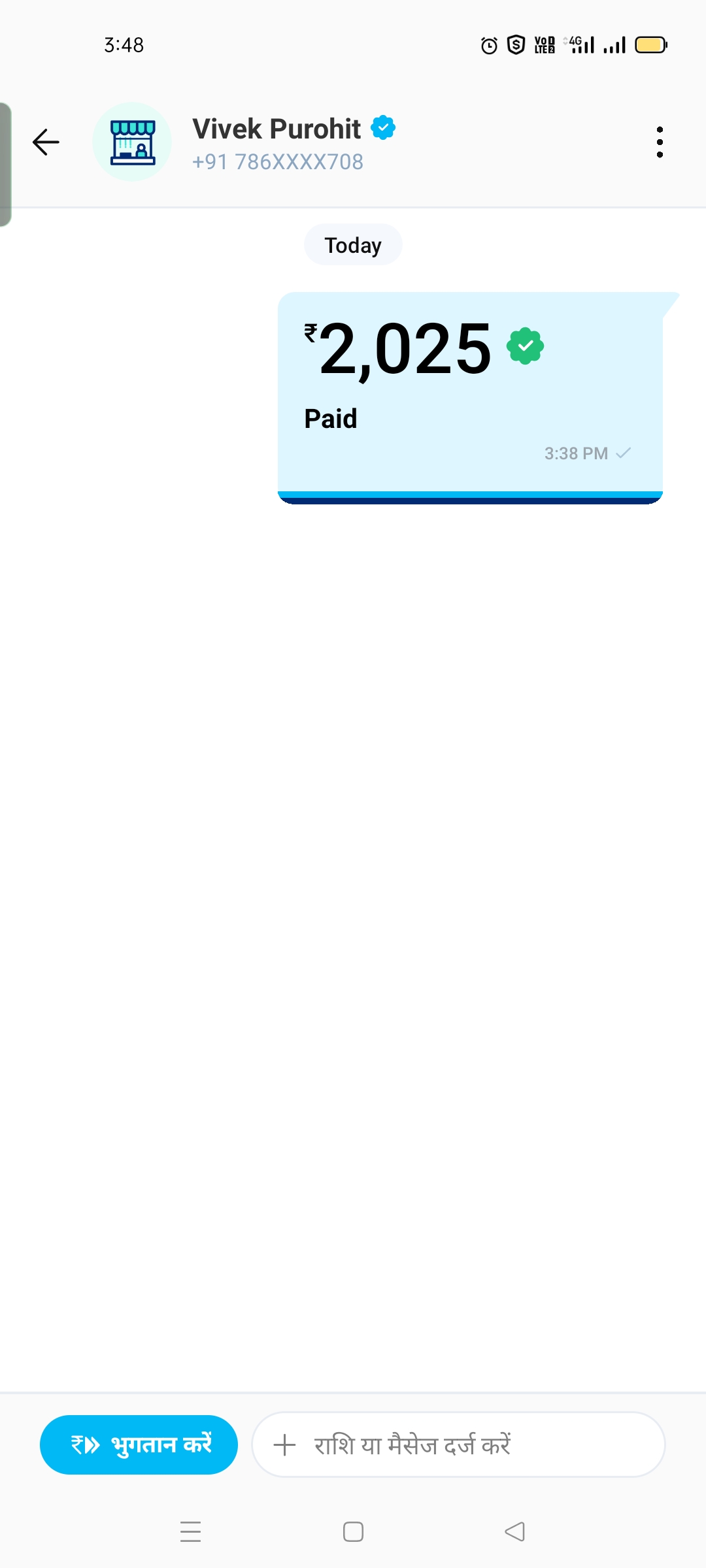This screenshot has height=1568, width=706.
Task: Tap the भुगतान करें pay button
Action: coord(139,1445)
